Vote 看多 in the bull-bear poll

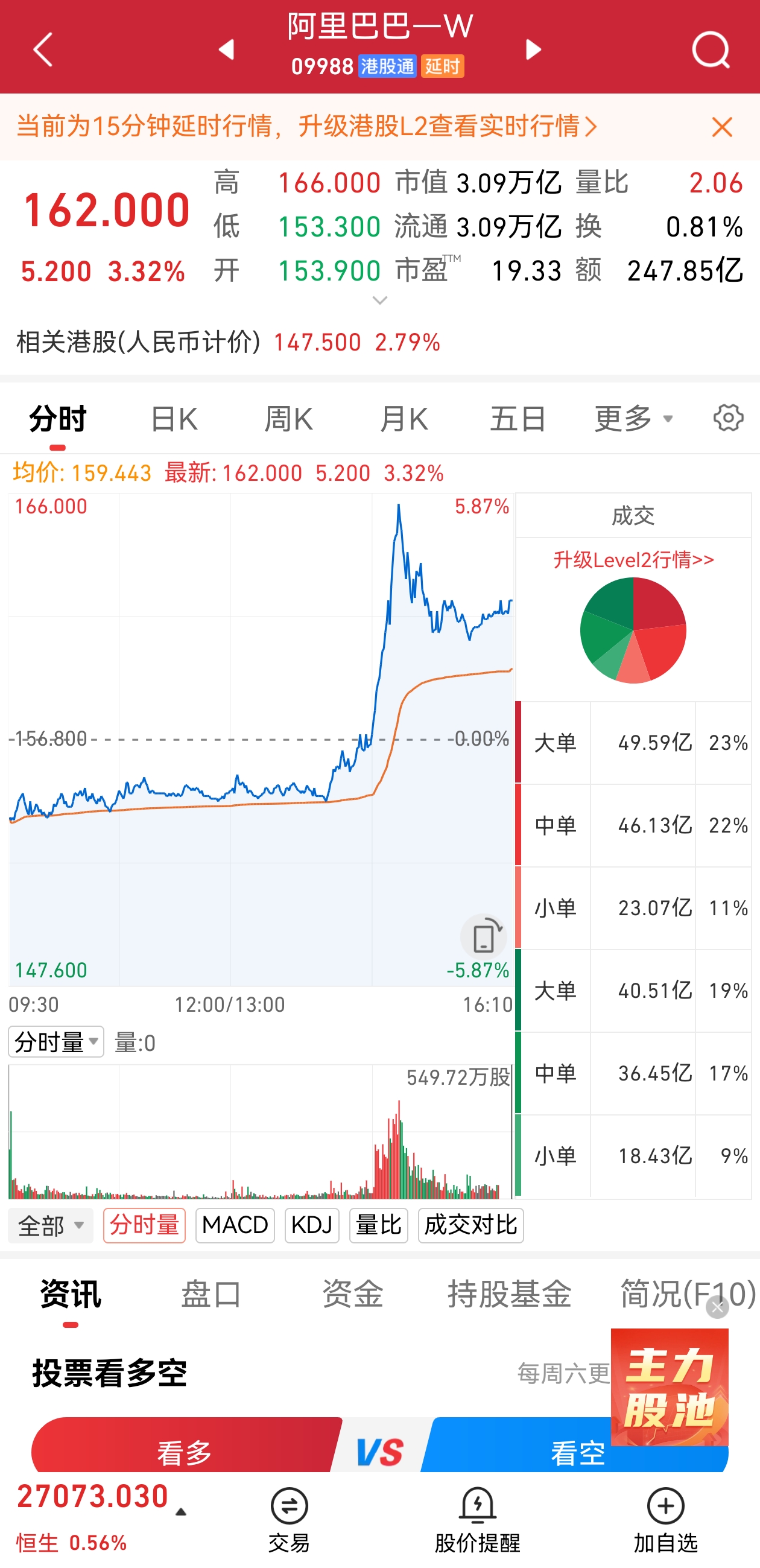(185, 1451)
